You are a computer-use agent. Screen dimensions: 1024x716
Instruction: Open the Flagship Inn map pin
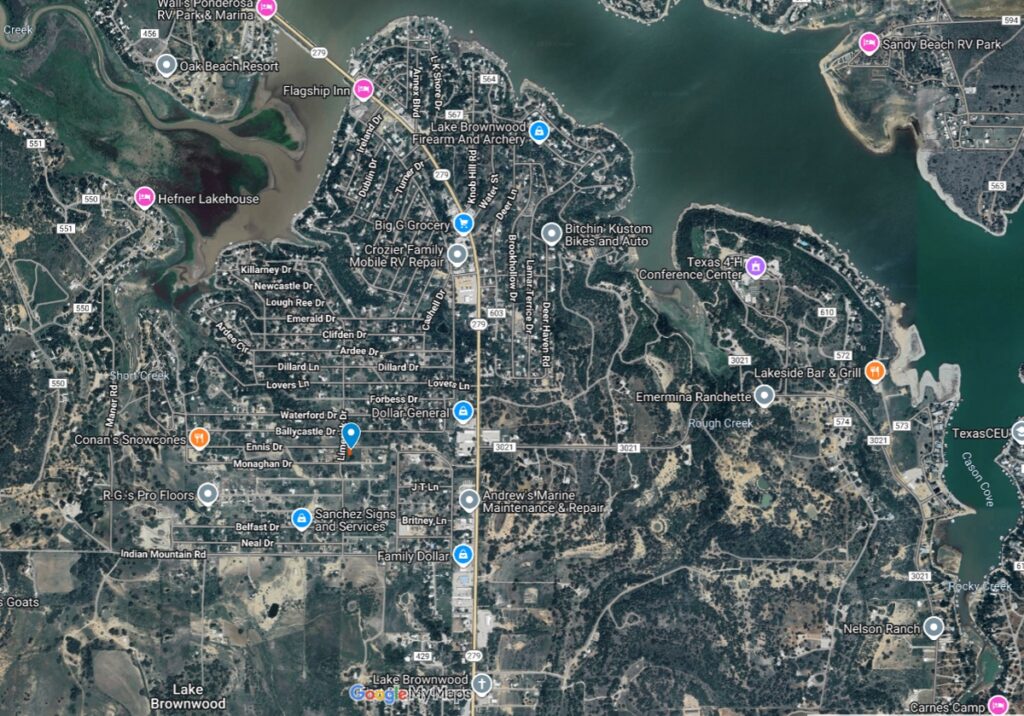point(363,88)
